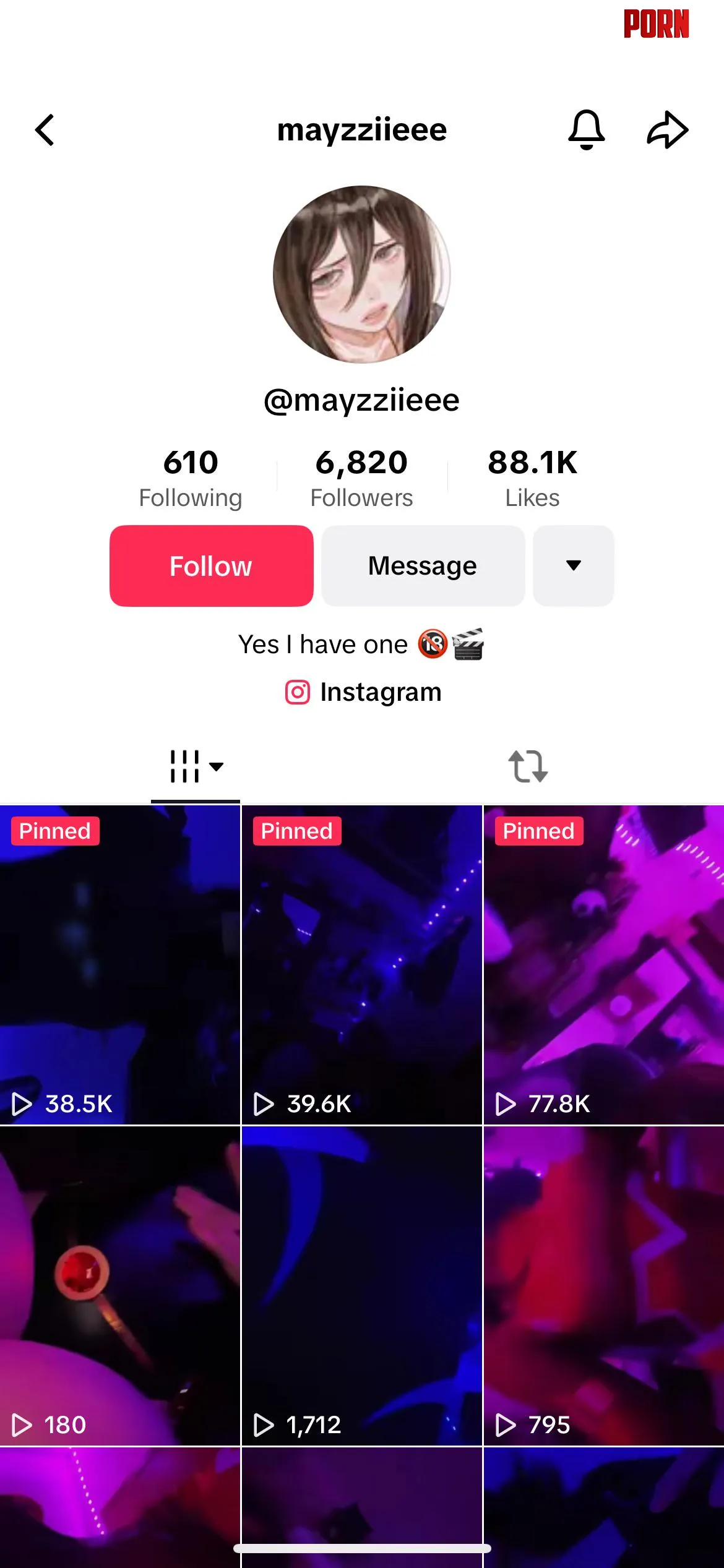The height and width of the screenshot is (1568, 724).
Task: Expand the suggested accounts dropdown arrow
Action: tap(573, 566)
